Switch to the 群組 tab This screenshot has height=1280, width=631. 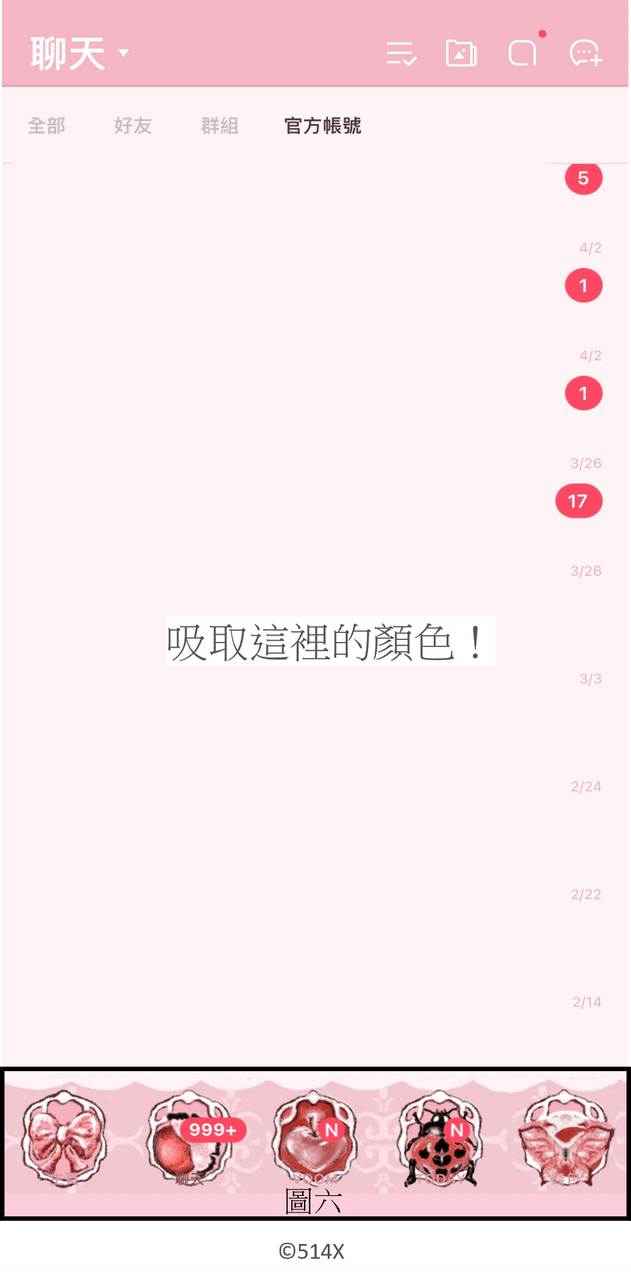pos(220,126)
